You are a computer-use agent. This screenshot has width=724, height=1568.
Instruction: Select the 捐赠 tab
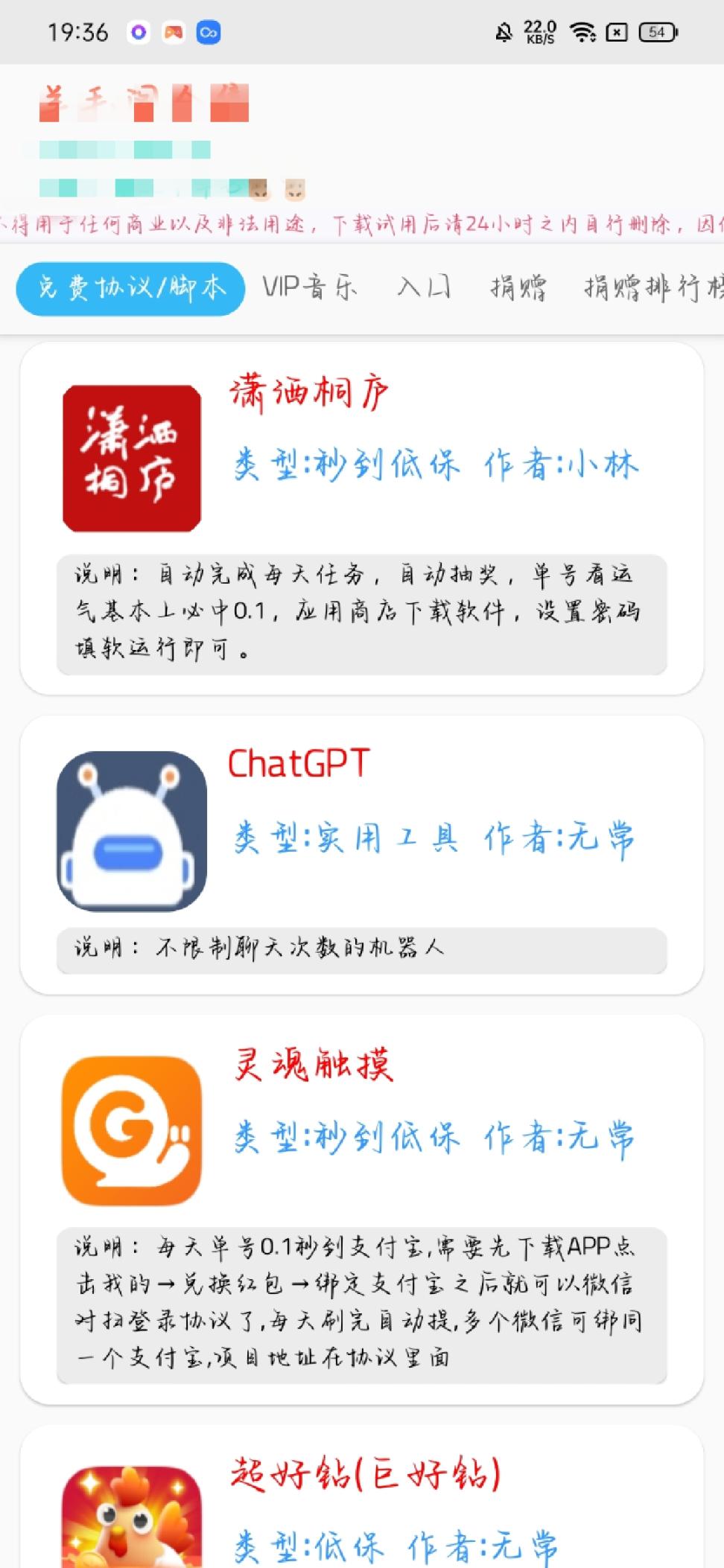pos(519,288)
